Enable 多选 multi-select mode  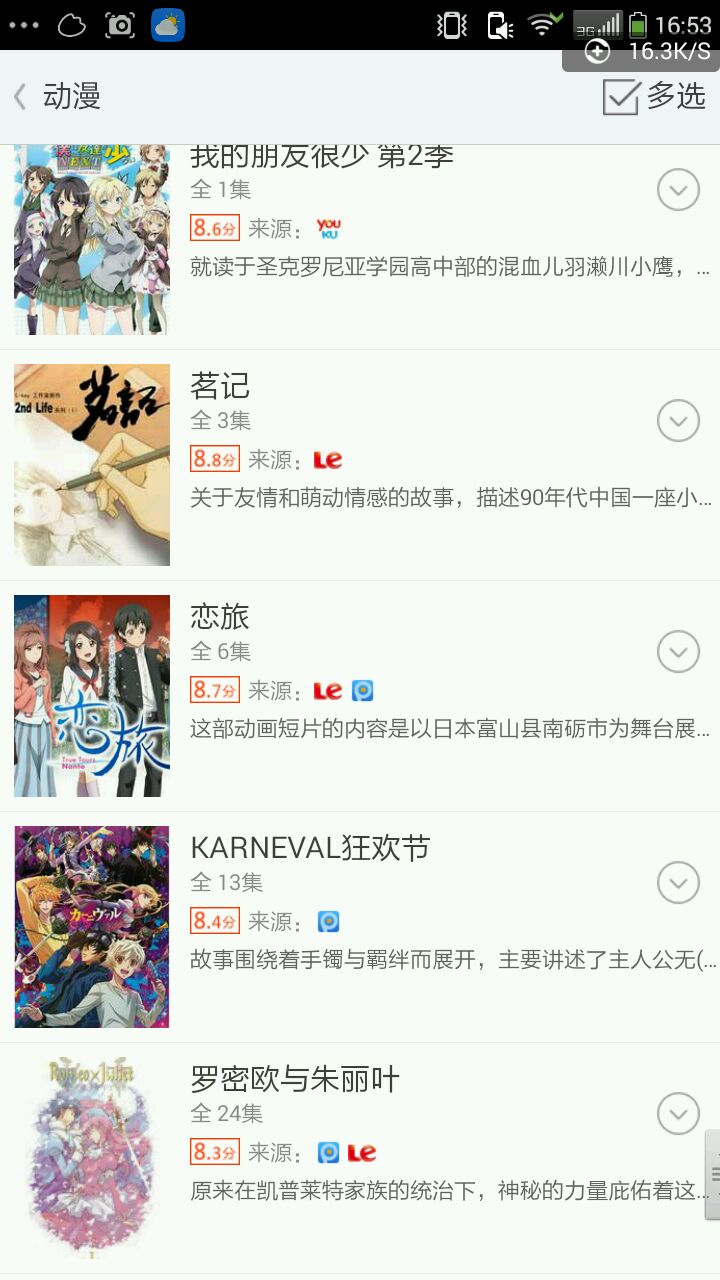[x=654, y=97]
